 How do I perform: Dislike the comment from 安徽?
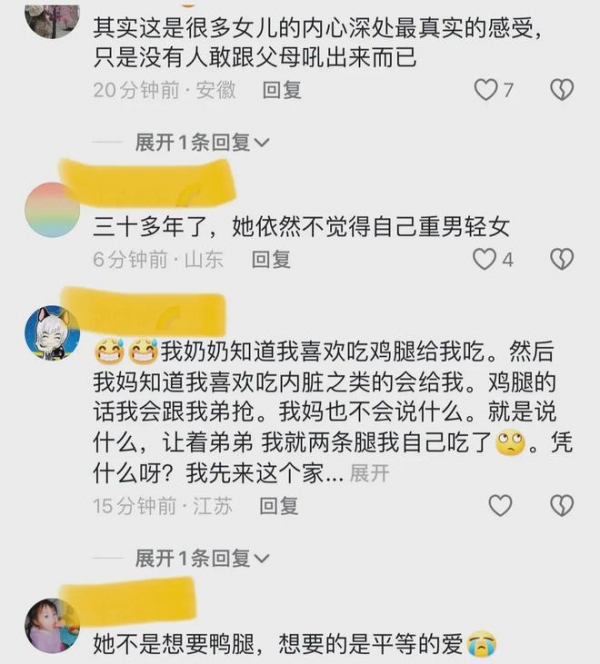562,90
